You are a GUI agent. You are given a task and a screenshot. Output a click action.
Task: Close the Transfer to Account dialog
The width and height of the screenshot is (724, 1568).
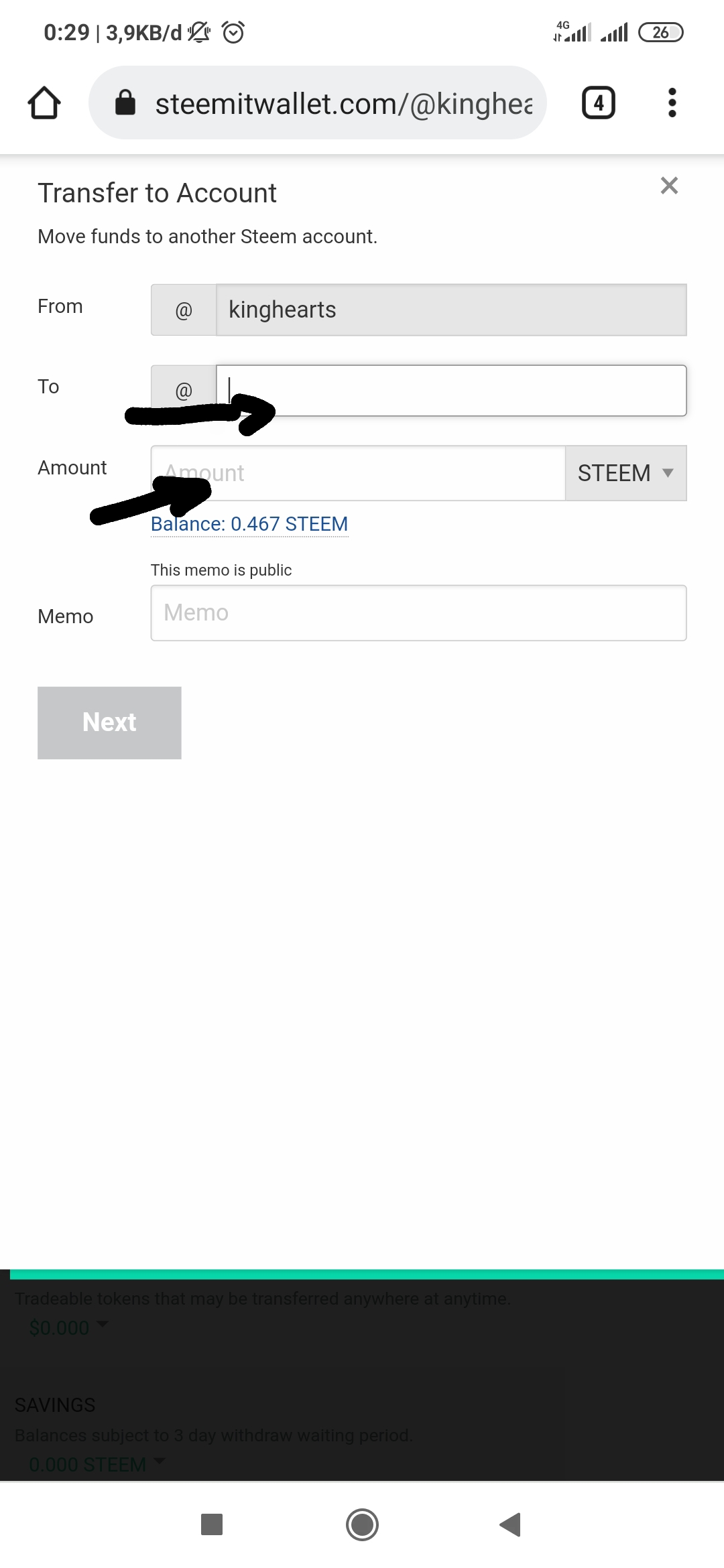tap(669, 186)
